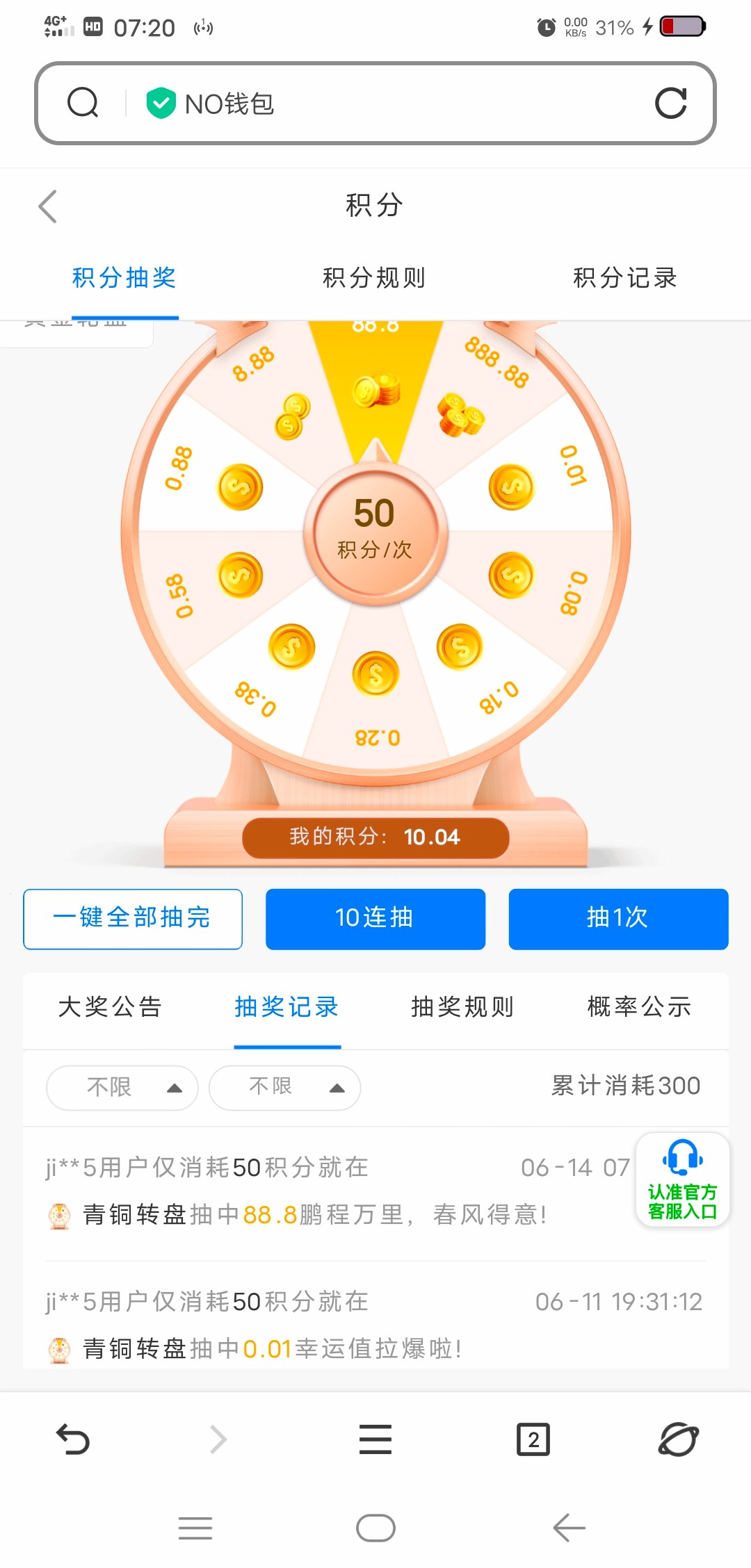Screen dimensions: 751x1568
Task: Open the 认准官方客服入口 support button
Action: coord(682,1179)
